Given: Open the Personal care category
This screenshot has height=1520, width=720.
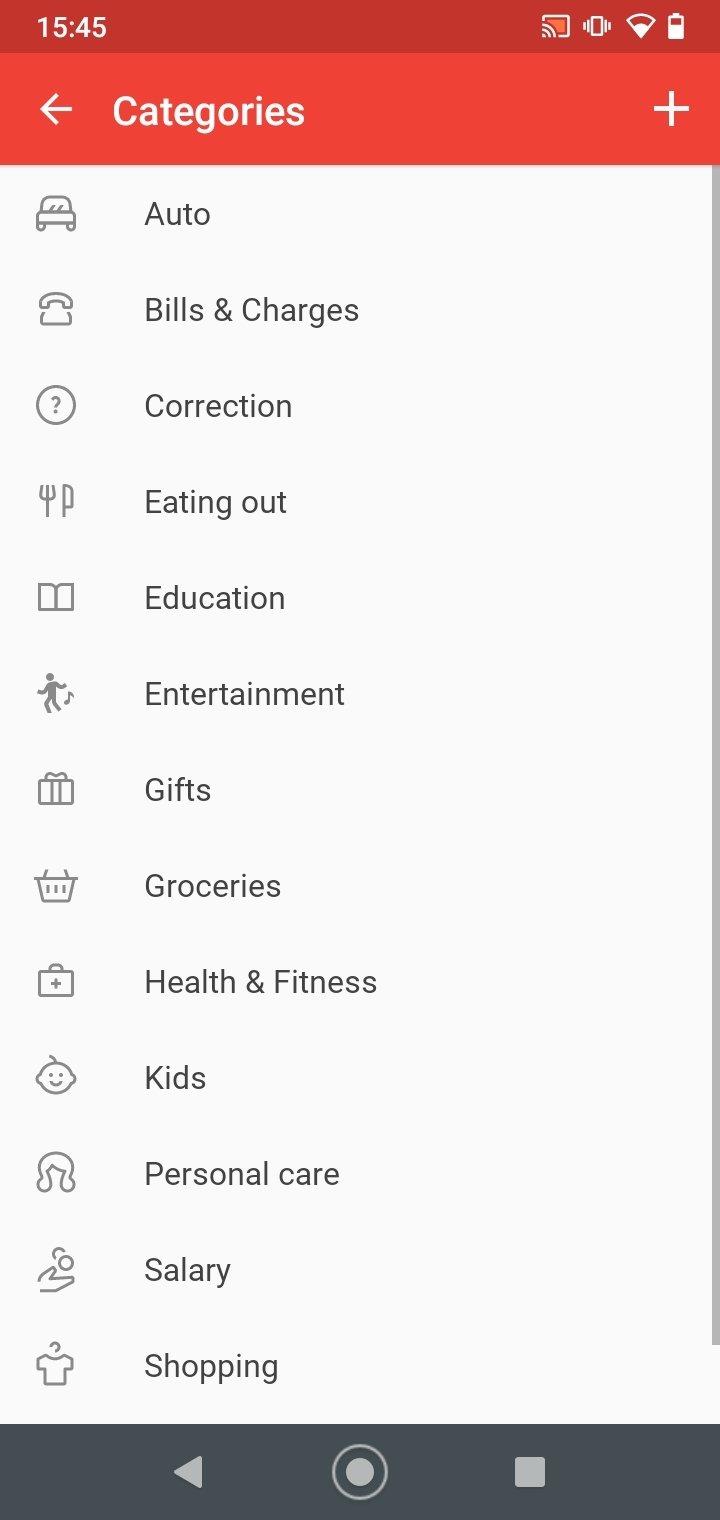Looking at the screenshot, I should point(360,1174).
